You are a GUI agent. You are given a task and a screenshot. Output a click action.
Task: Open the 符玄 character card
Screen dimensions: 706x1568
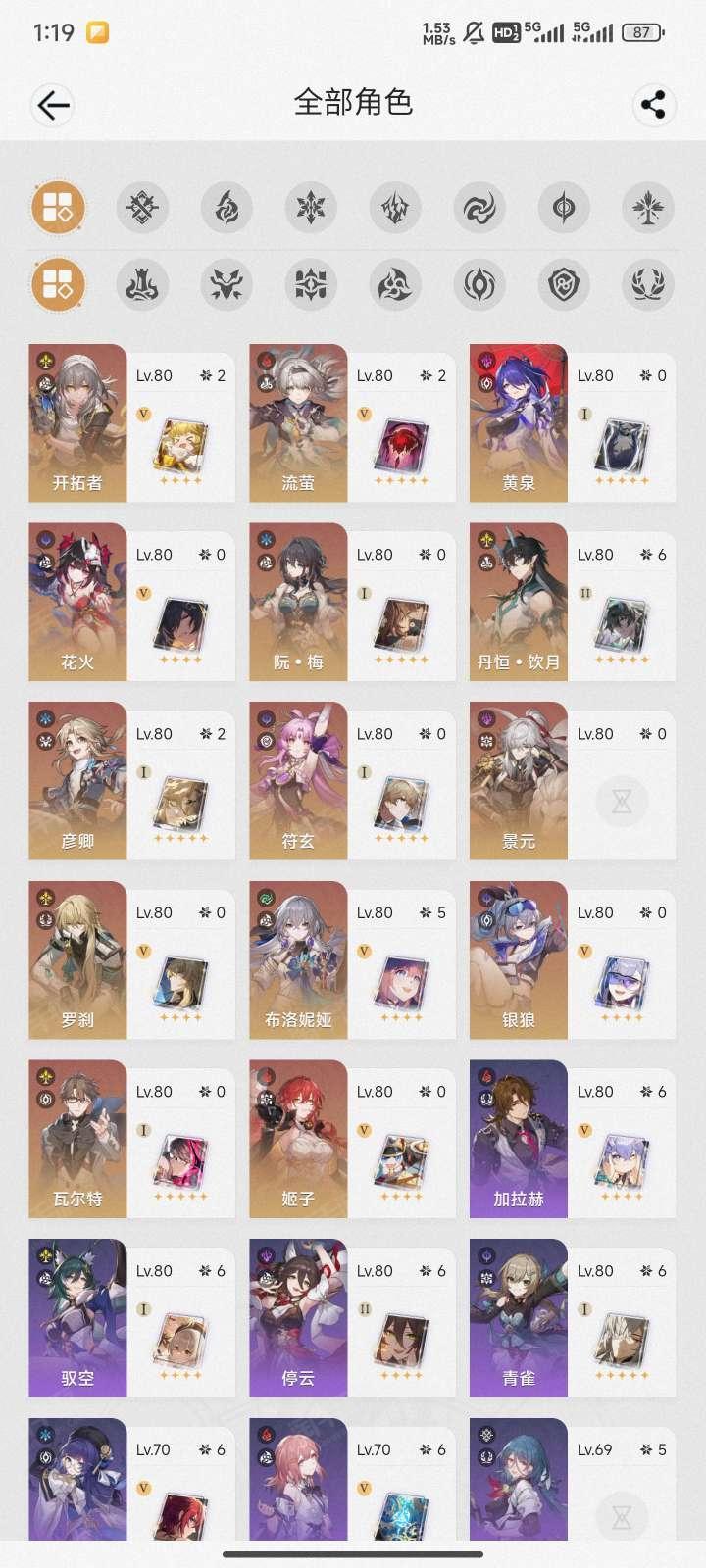tap(353, 781)
